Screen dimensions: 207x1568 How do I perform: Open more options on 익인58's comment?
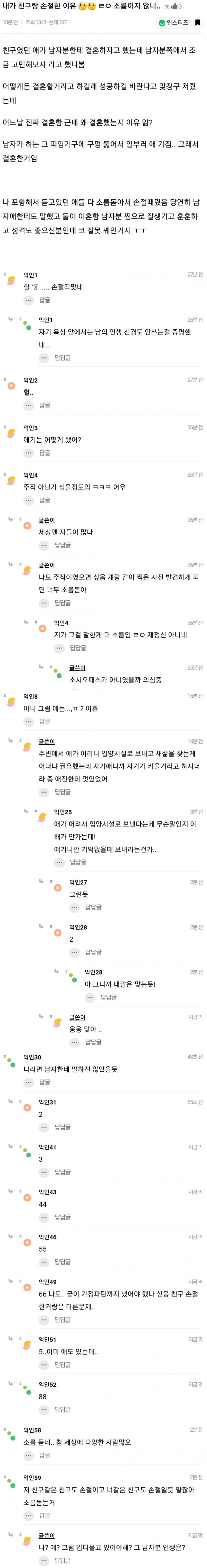[28, 1455]
